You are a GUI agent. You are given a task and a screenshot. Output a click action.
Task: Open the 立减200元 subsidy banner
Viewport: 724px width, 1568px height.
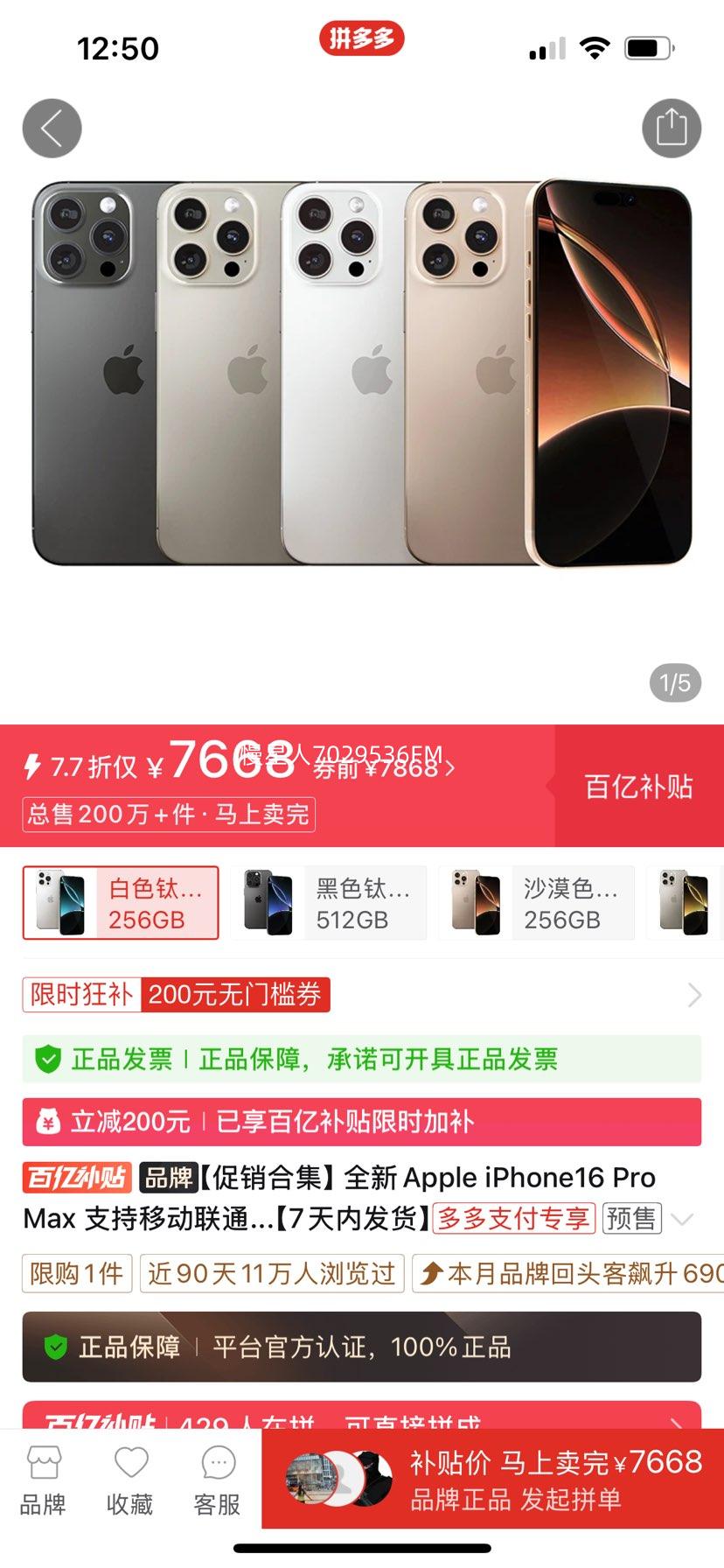[361, 1122]
